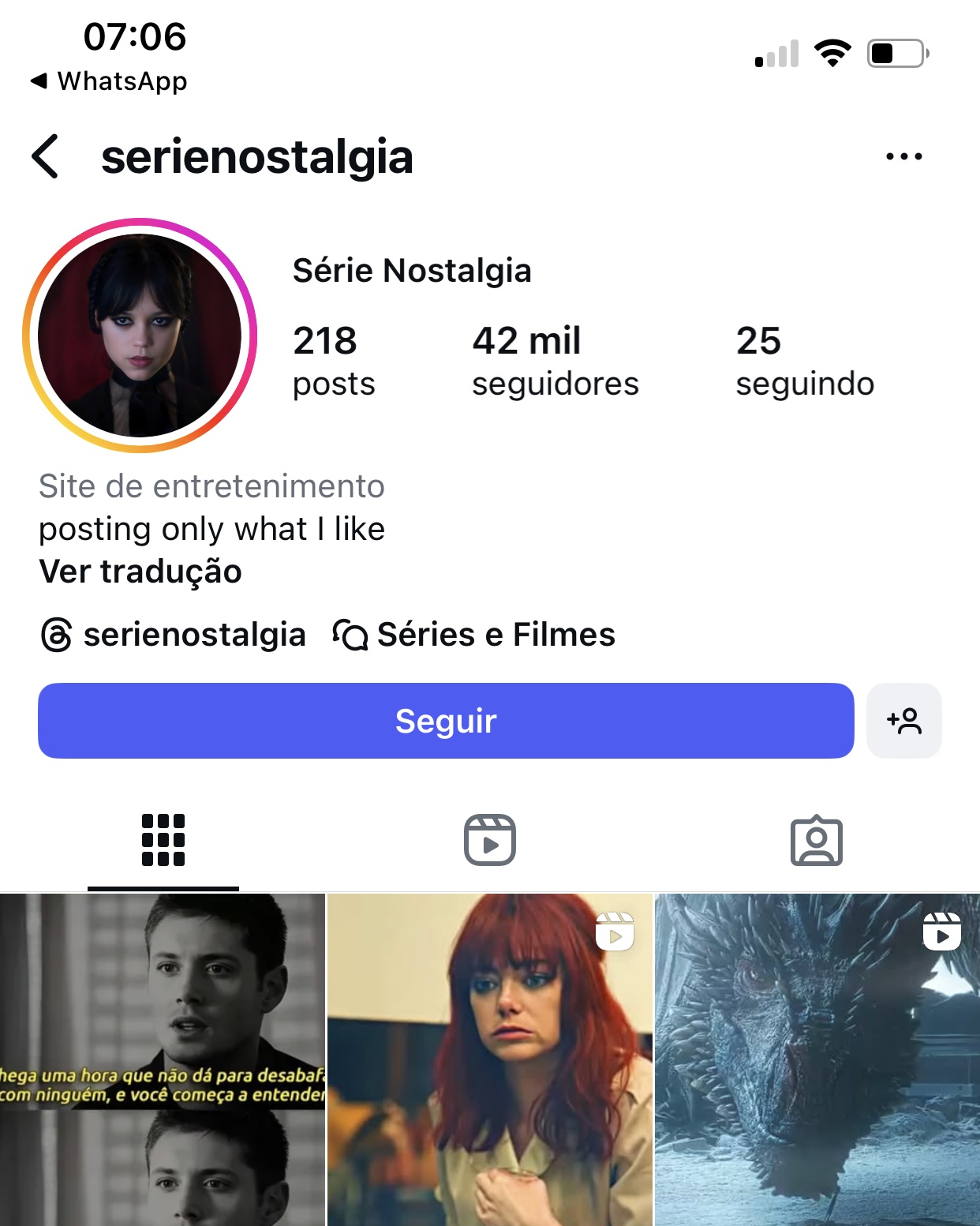Open the serienostalgia Threads profile link
Screen dimensions: 980x1226
[174, 635]
